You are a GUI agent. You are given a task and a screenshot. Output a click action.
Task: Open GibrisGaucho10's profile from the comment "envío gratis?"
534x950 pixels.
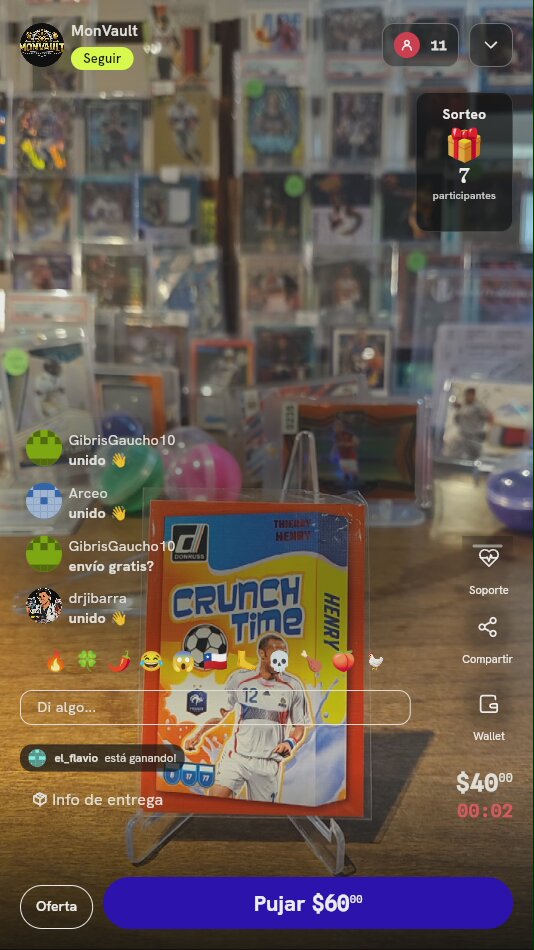click(44, 553)
